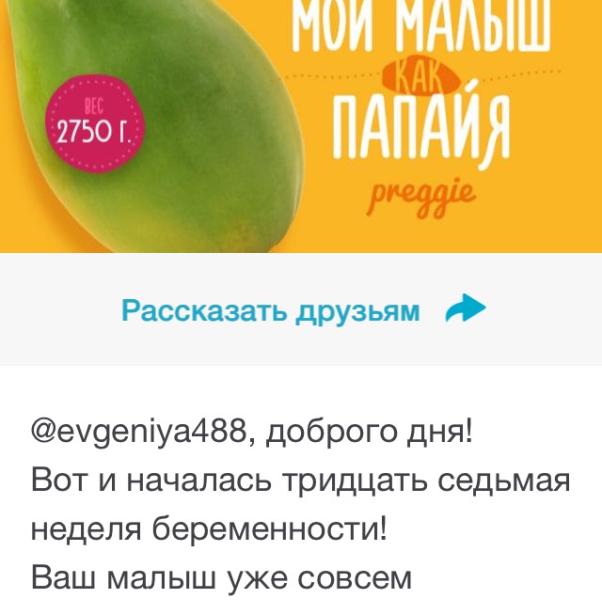
Task: Tap the Рассказать друзьям share button
Action: (301, 309)
